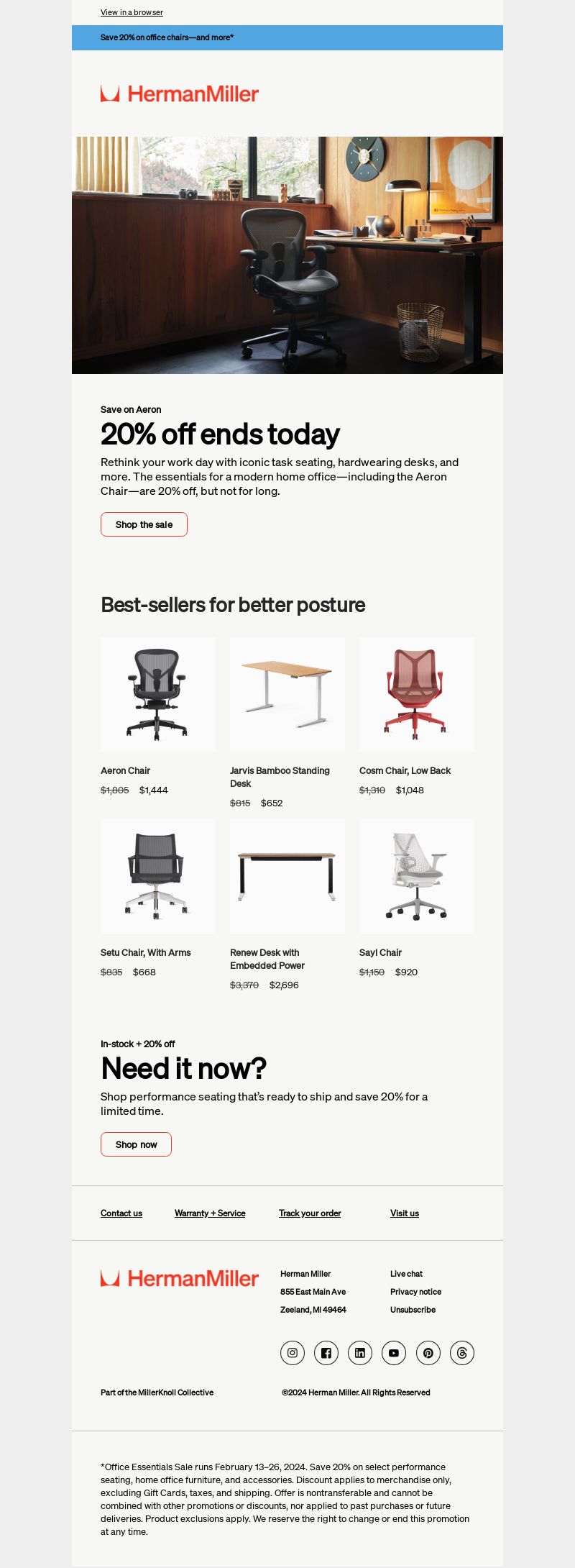Open the View in a browser link
This screenshot has width=575, height=1568.
click(132, 12)
